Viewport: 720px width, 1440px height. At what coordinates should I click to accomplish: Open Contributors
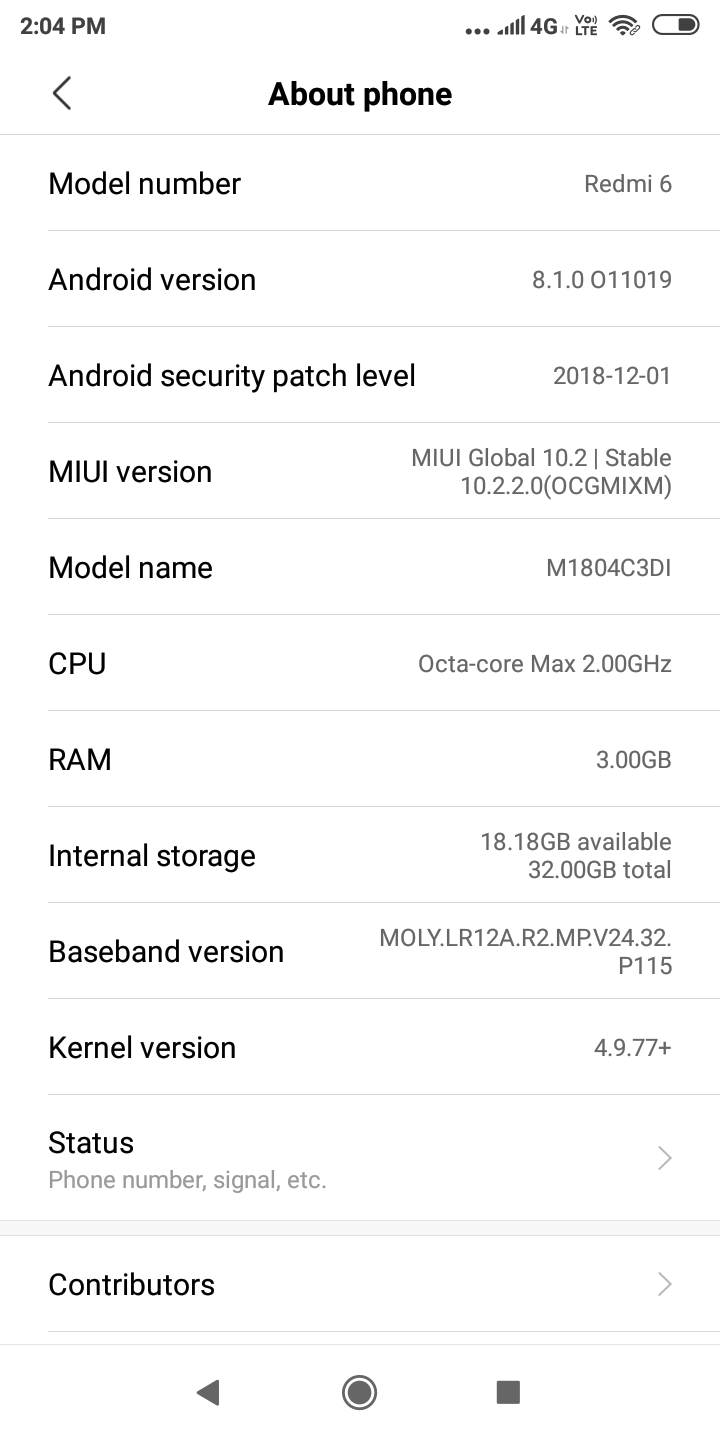tap(360, 1284)
